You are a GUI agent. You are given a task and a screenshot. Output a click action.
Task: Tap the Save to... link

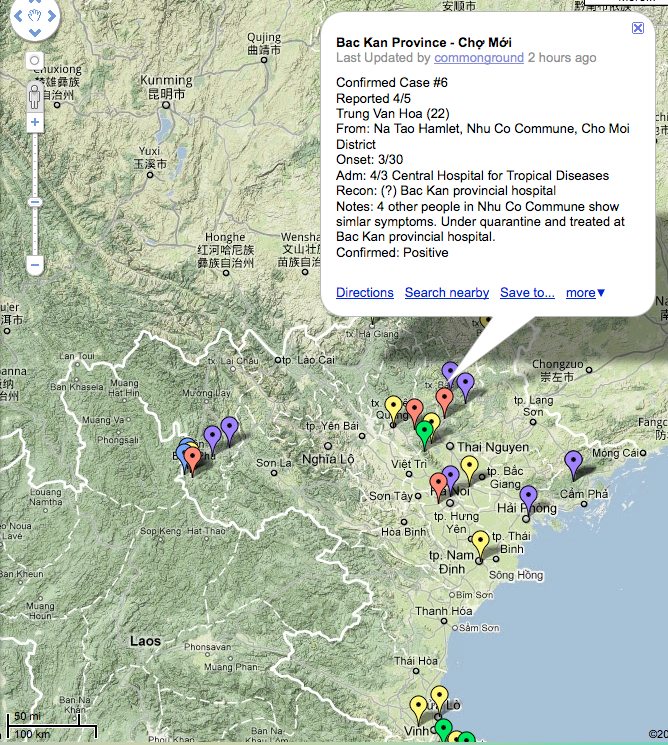pyautogui.click(x=527, y=292)
